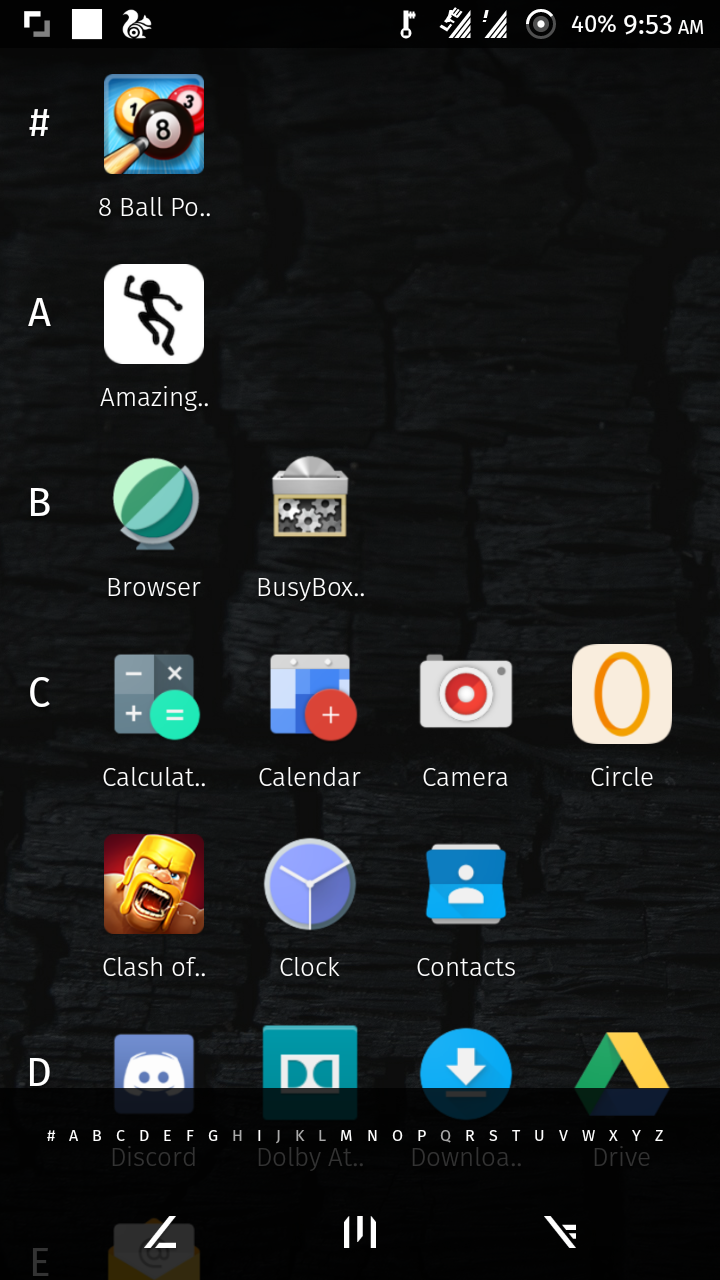Open the 8 Ball Pool game
Viewport: 720px width, 1280px height.
tap(154, 125)
